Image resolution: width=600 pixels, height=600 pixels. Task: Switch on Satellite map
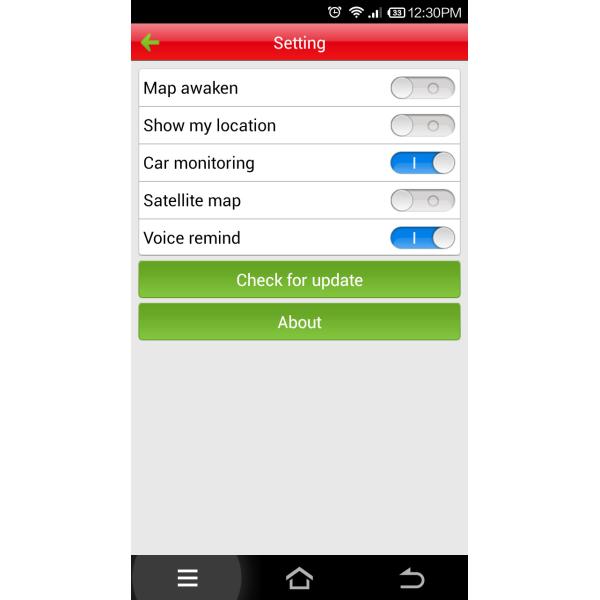pos(422,201)
